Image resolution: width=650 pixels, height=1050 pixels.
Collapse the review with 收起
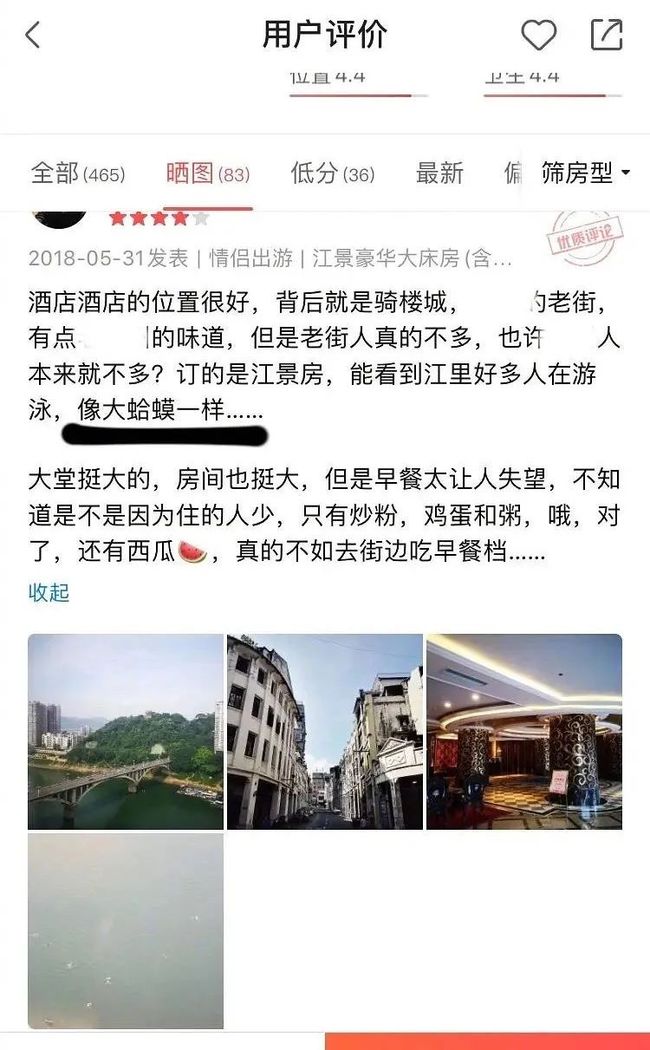tap(49, 593)
